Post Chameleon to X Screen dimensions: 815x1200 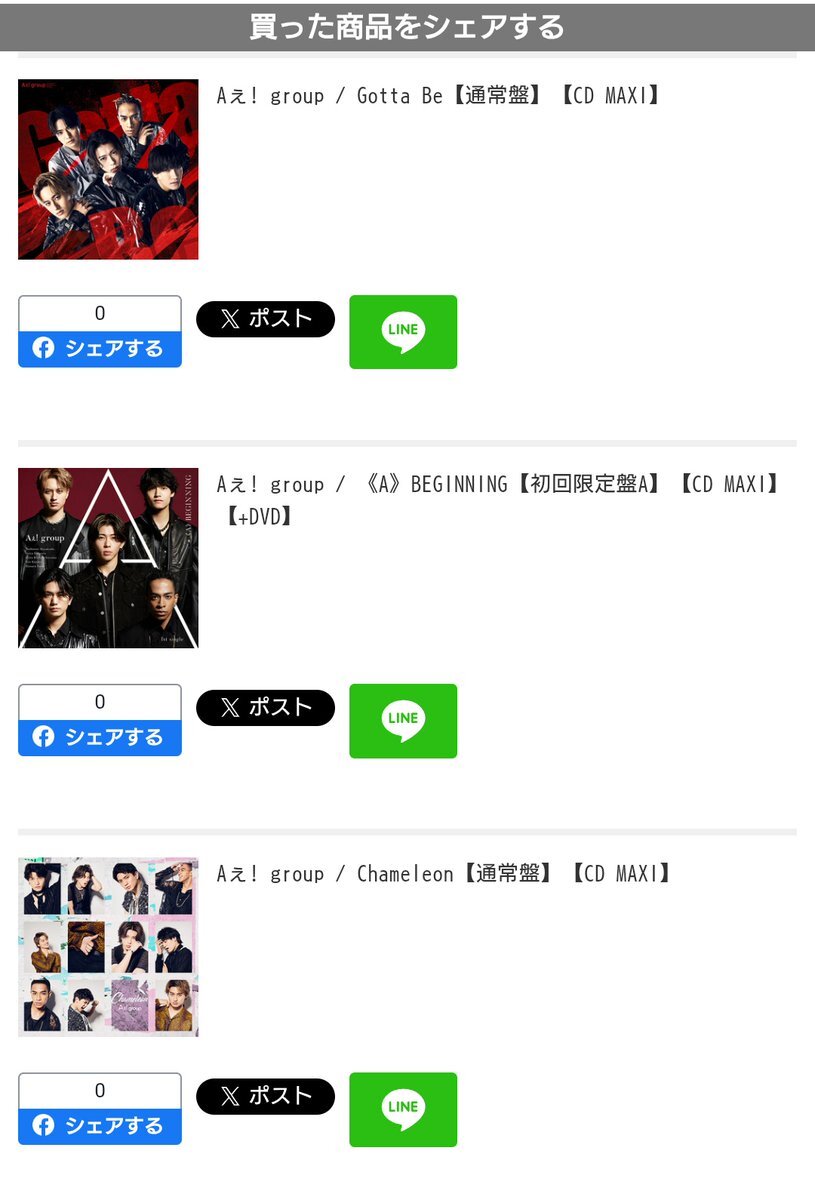point(265,1096)
